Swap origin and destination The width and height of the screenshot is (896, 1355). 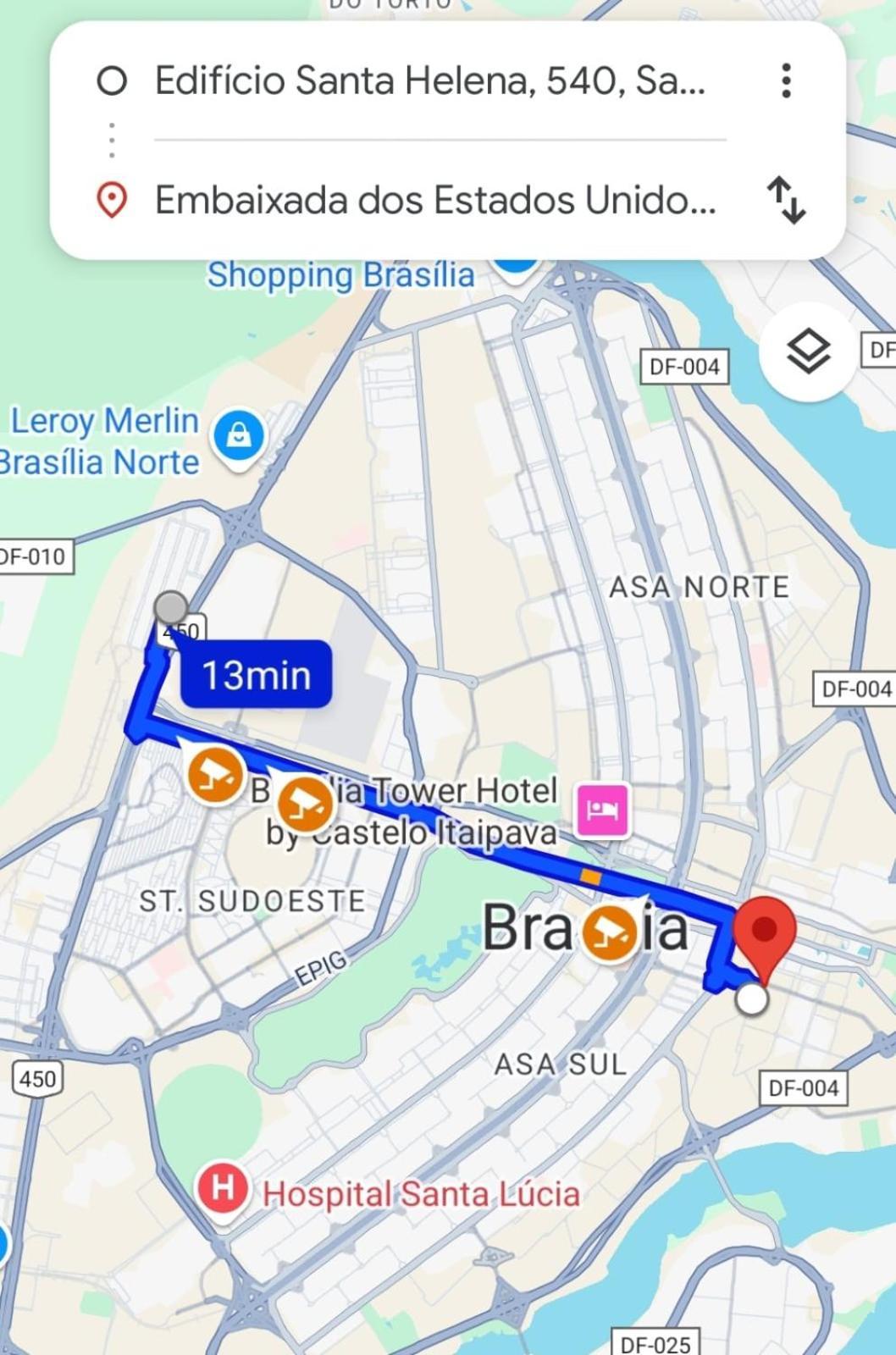786,201
